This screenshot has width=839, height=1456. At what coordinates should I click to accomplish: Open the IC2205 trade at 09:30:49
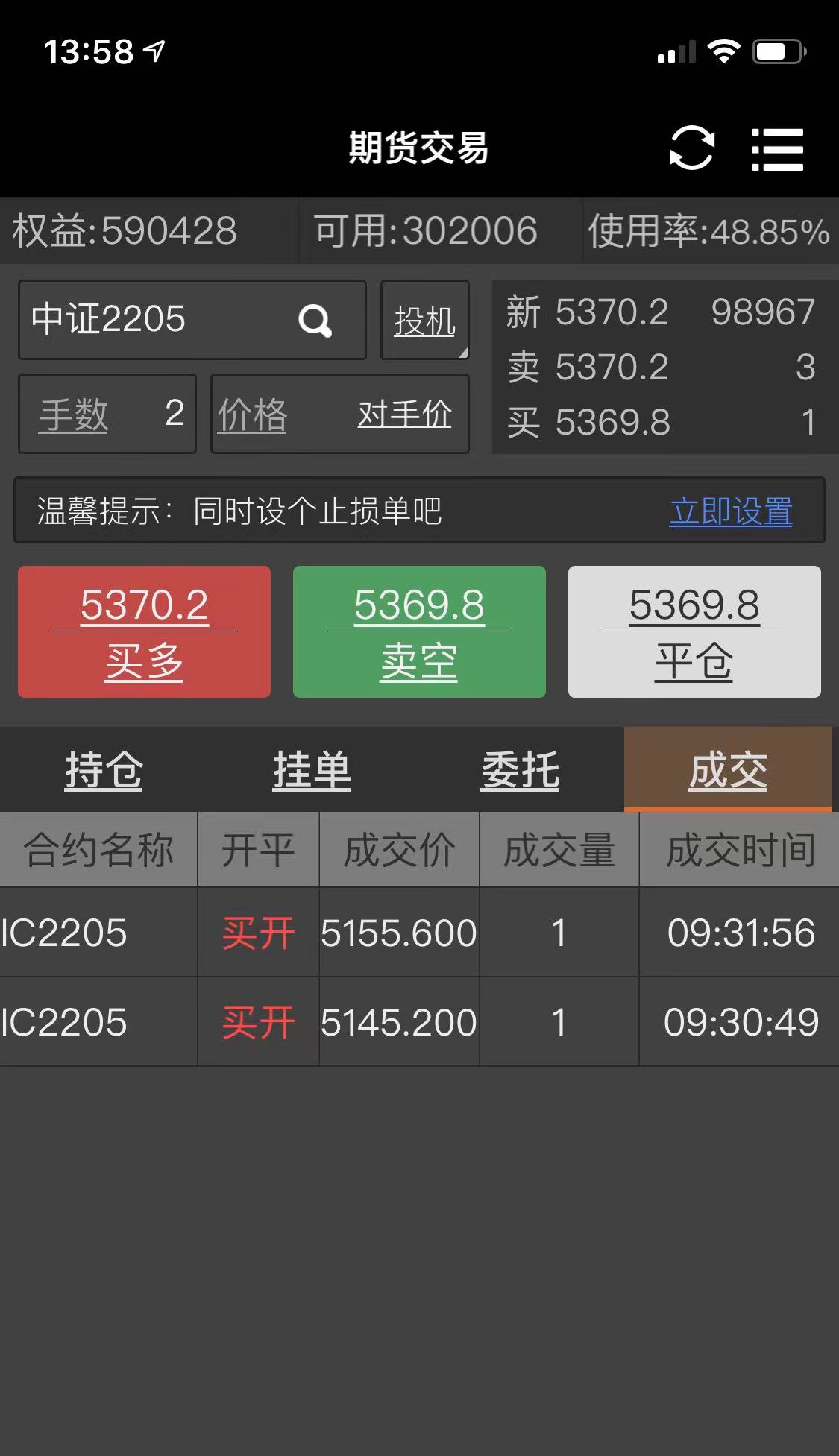419,1022
